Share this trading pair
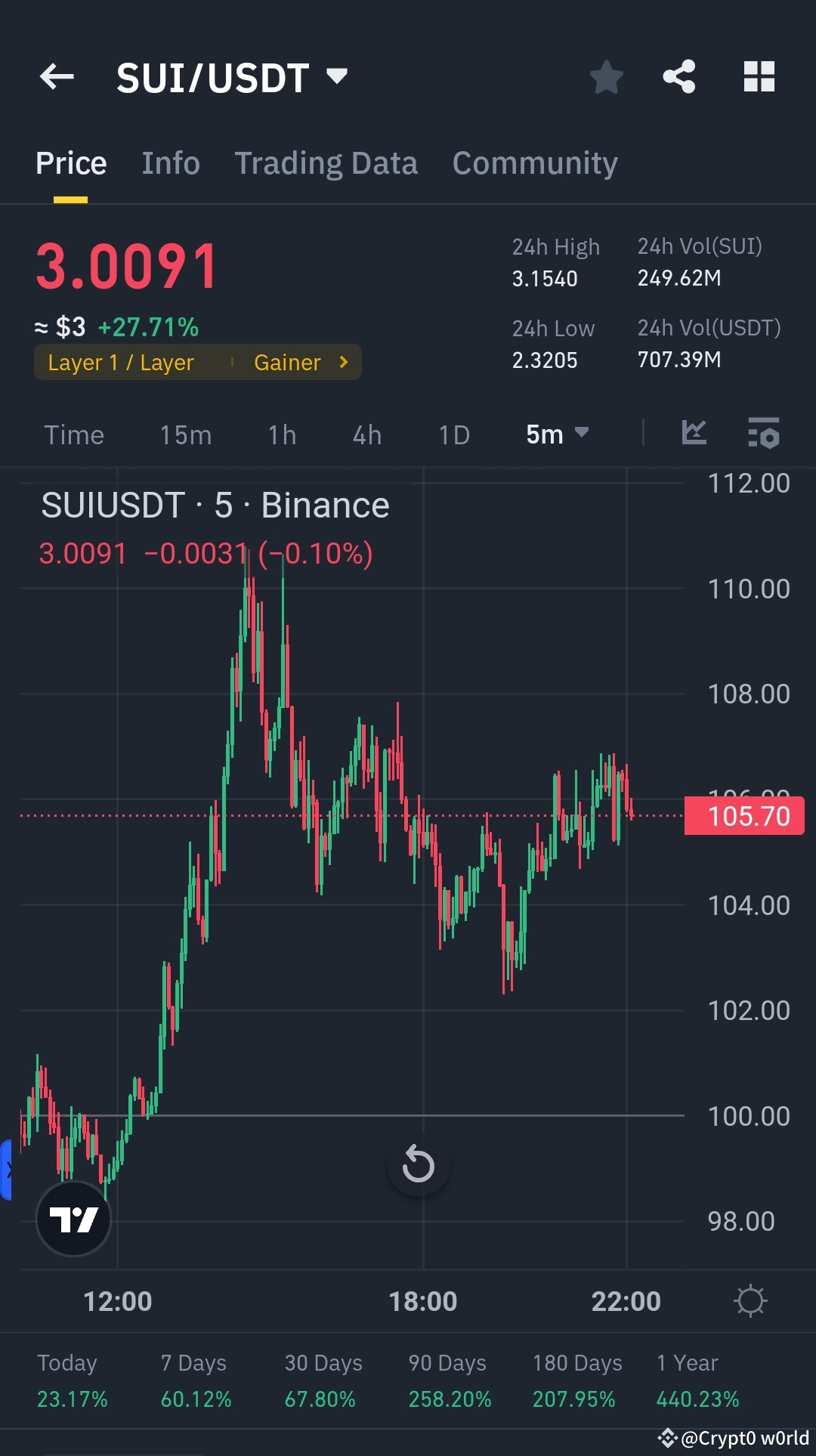816x1456 pixels. pyautogui.click(x=678, y=76)
